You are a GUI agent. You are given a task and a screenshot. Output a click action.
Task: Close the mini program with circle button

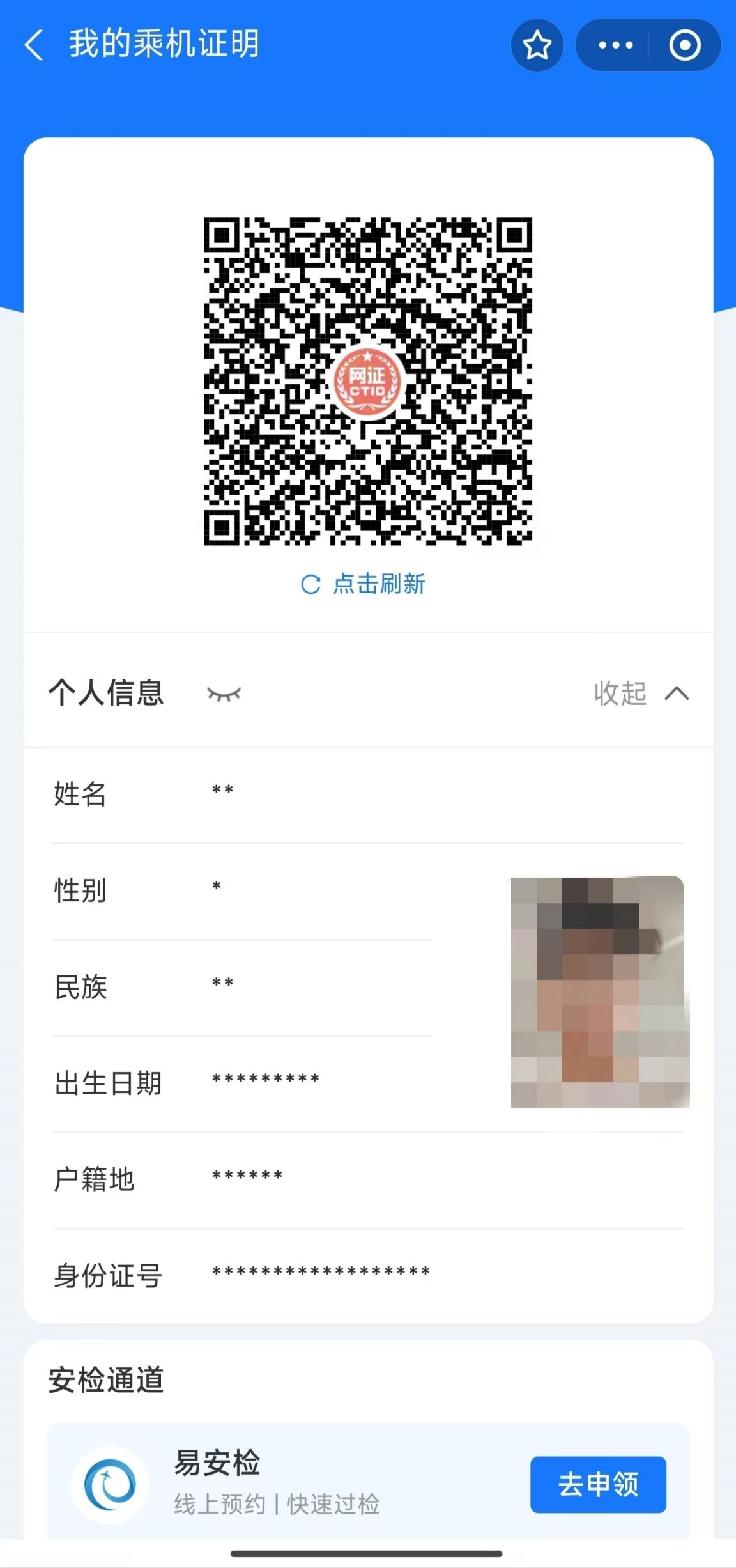685,45
